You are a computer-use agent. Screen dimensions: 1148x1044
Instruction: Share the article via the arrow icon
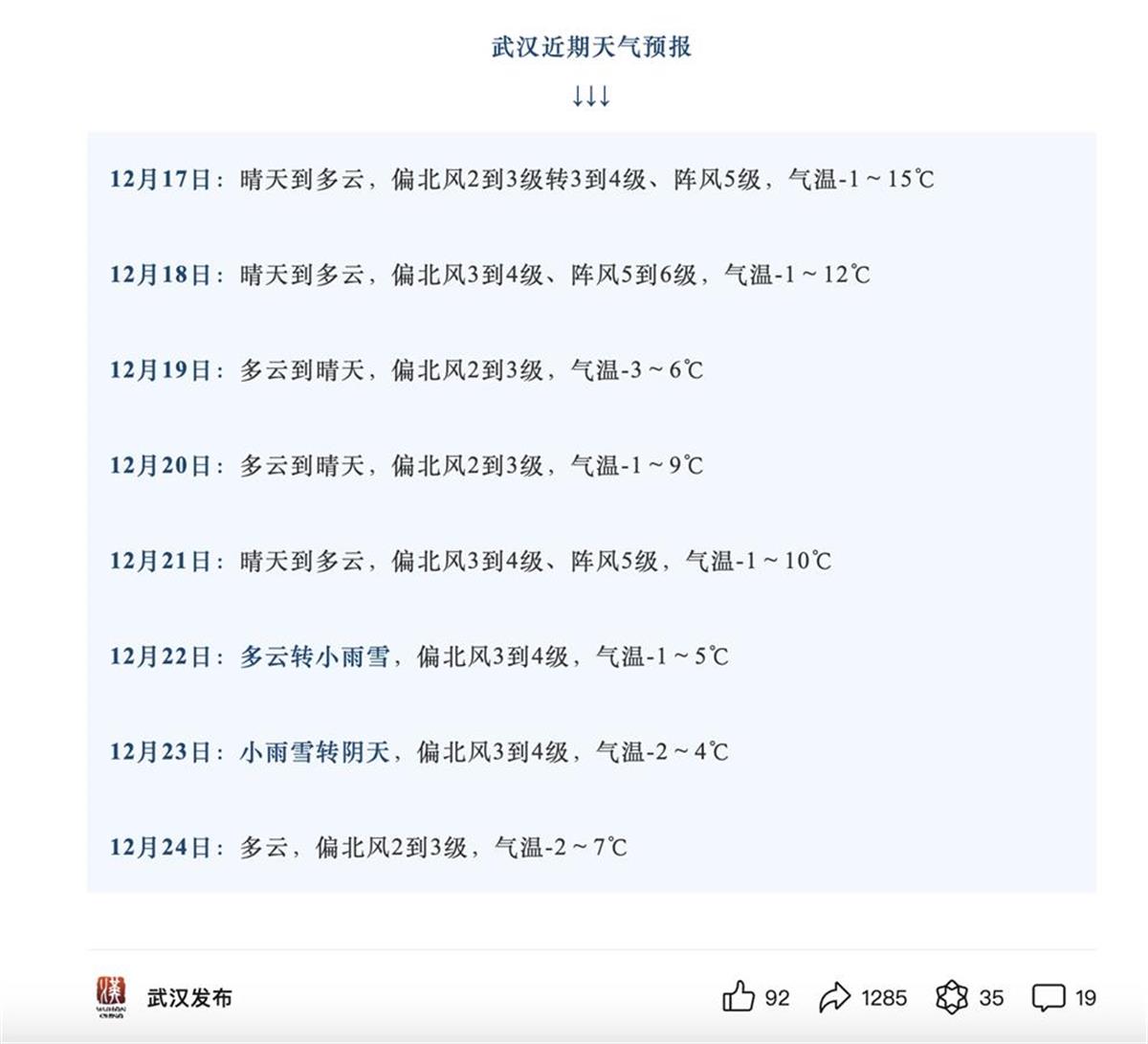[x=835, y=997]
